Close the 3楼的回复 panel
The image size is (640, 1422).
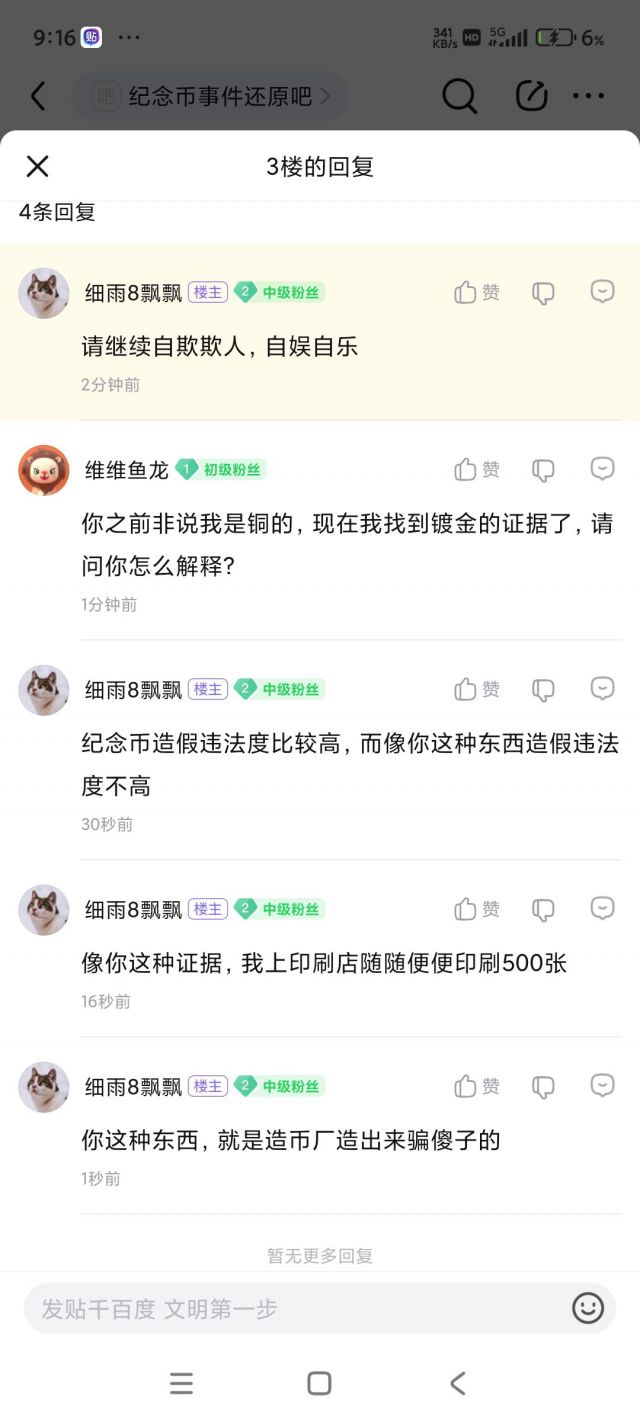37,166
